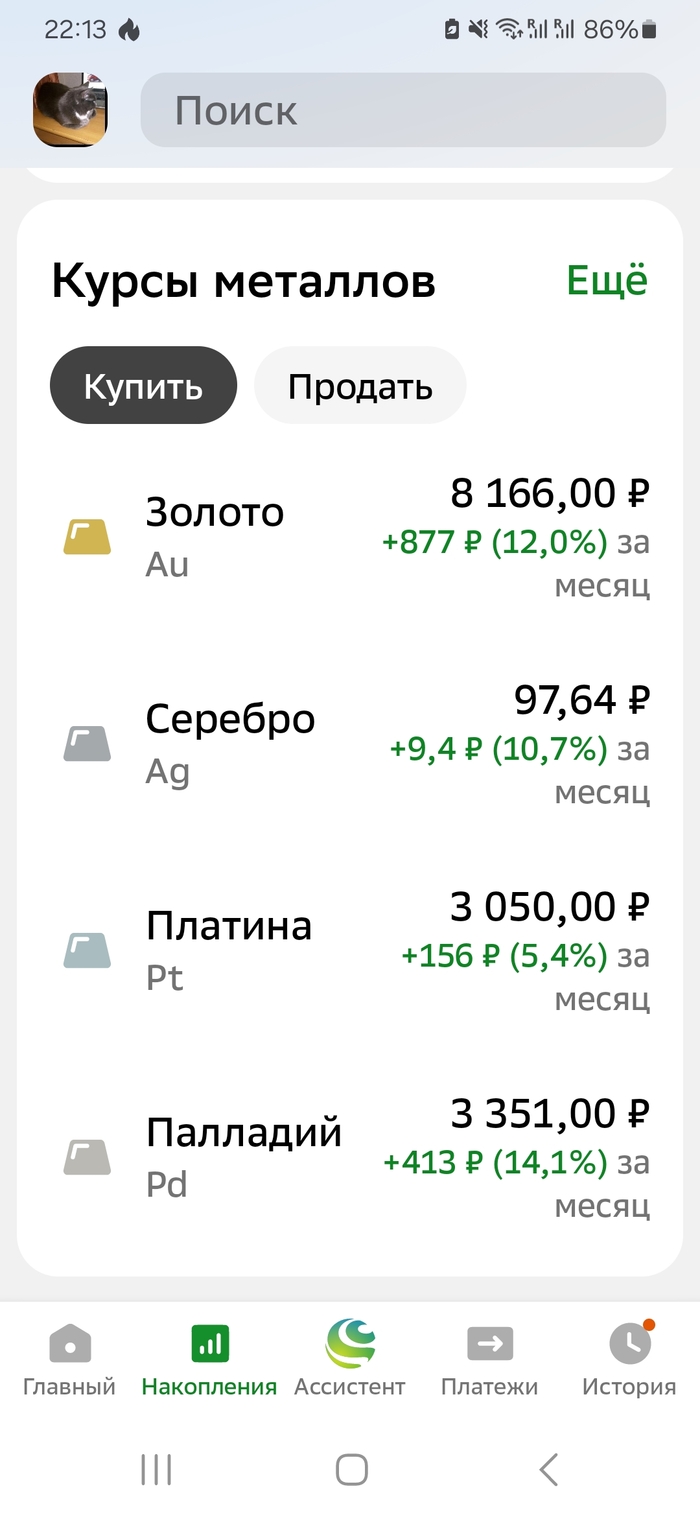Viewport: 700px width, 1517px height.
Task: View the Палладий Pd rate row
Action: coord(350,1158)
